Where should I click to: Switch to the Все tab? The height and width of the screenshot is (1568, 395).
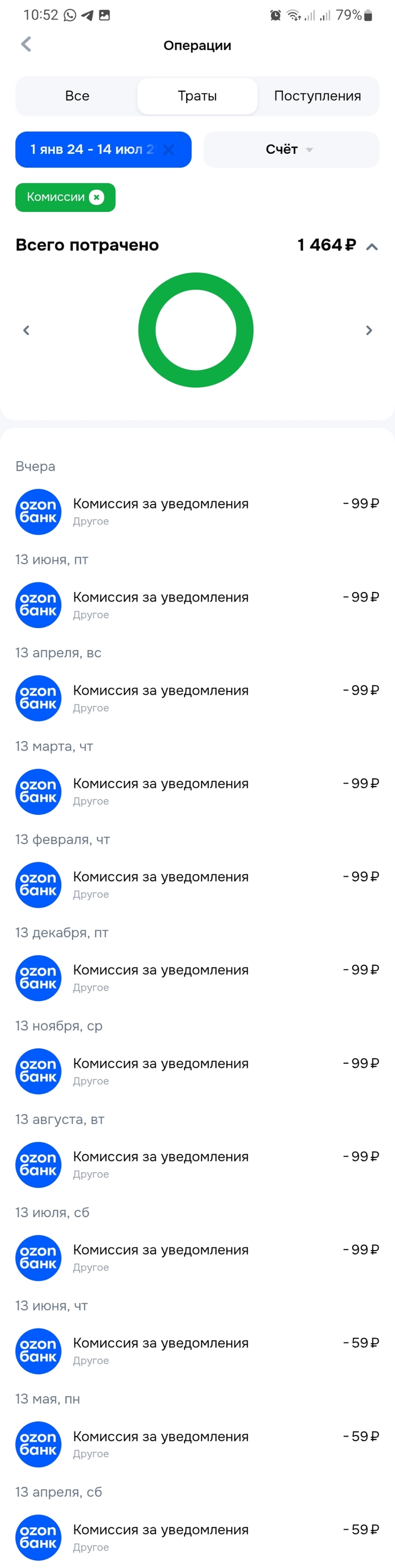click(77, 96)
